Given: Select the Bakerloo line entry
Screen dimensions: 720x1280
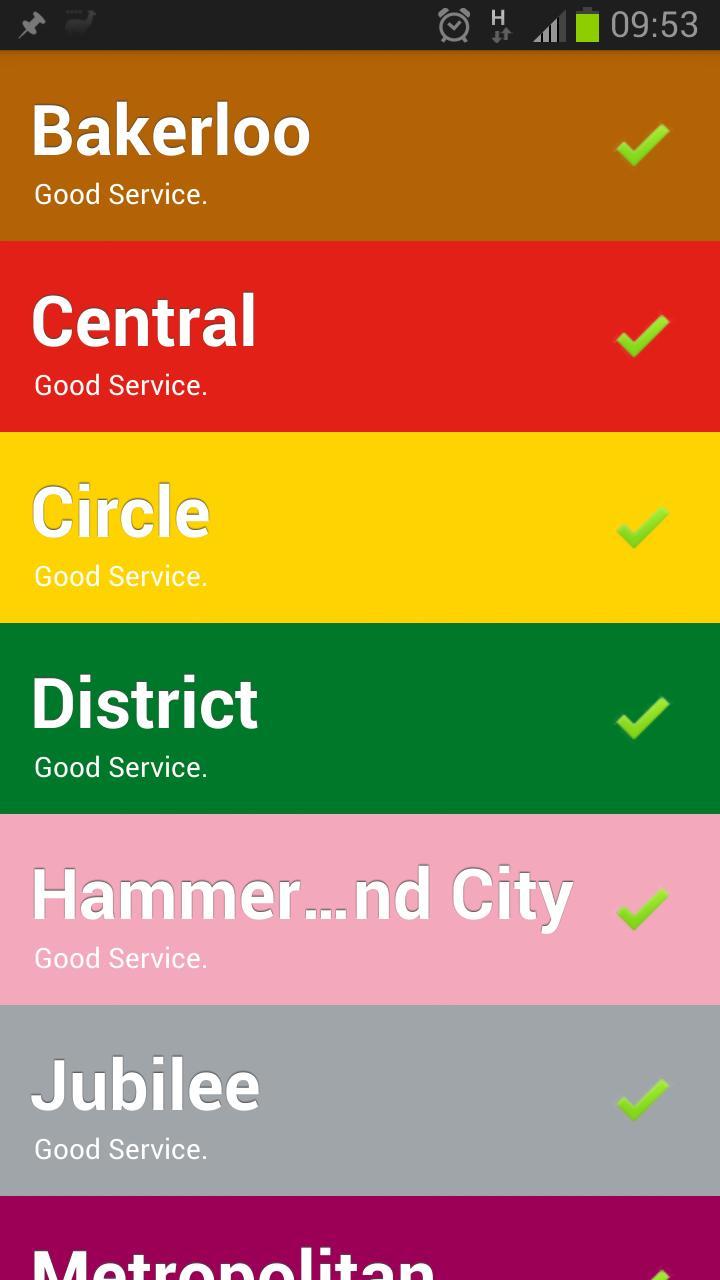Looking at the screenshot, I should click(x=300, y=146).
